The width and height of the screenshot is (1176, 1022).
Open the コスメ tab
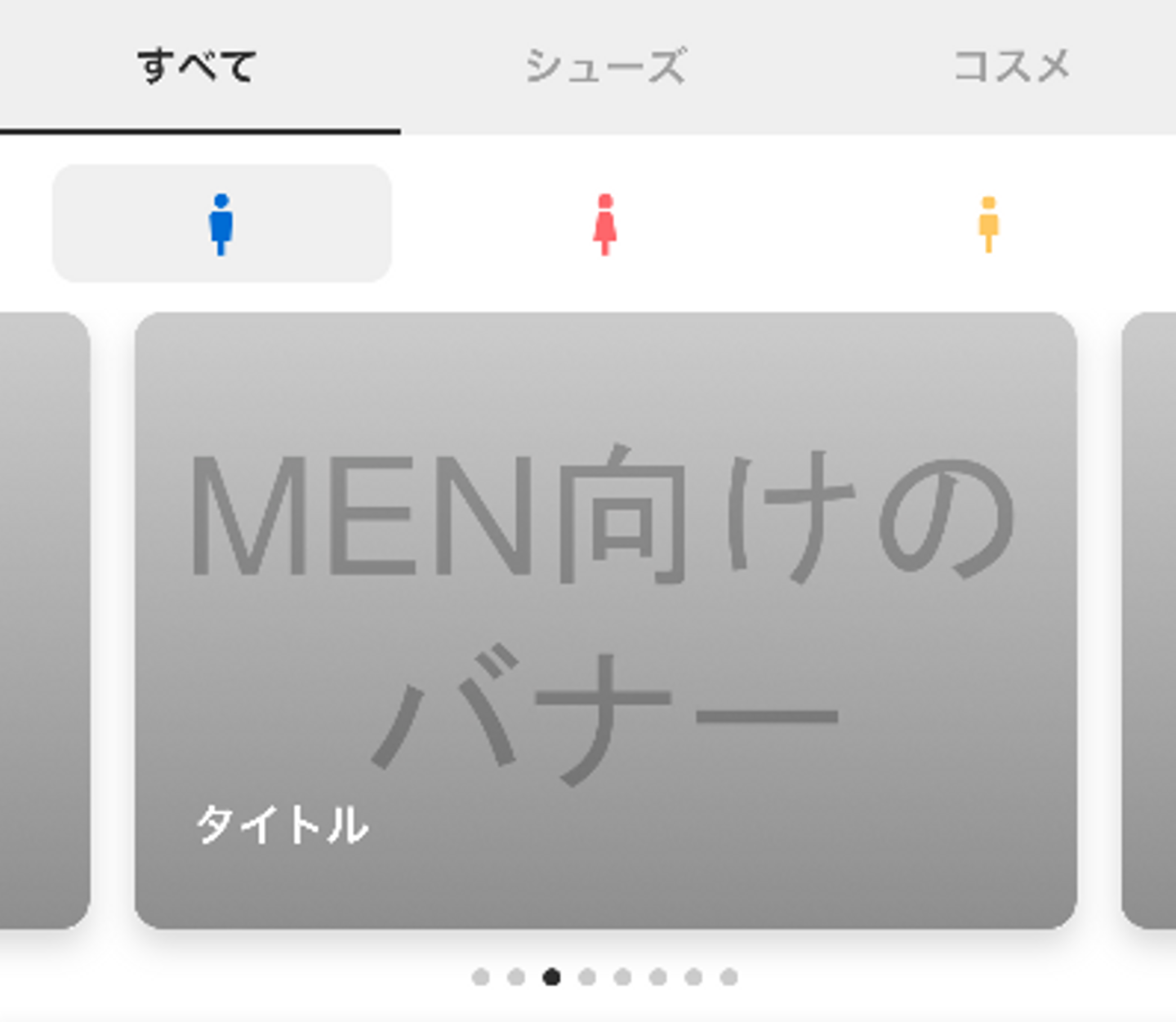pos(1011,65)
